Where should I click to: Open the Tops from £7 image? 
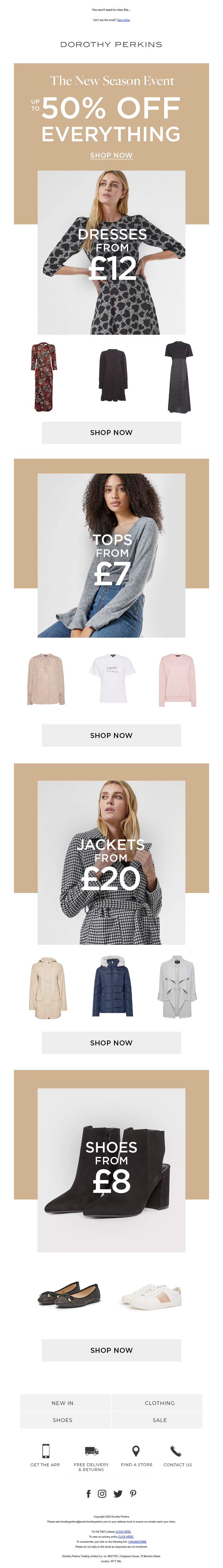(111, 555)
